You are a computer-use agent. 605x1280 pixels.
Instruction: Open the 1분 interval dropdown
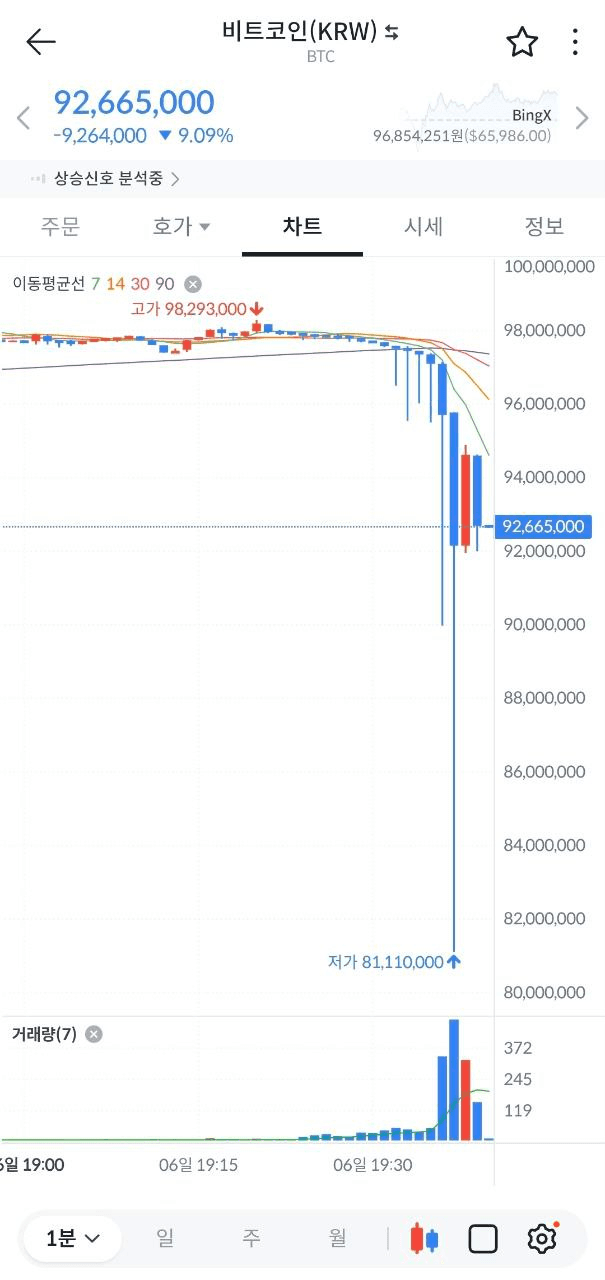[73, 1239]
